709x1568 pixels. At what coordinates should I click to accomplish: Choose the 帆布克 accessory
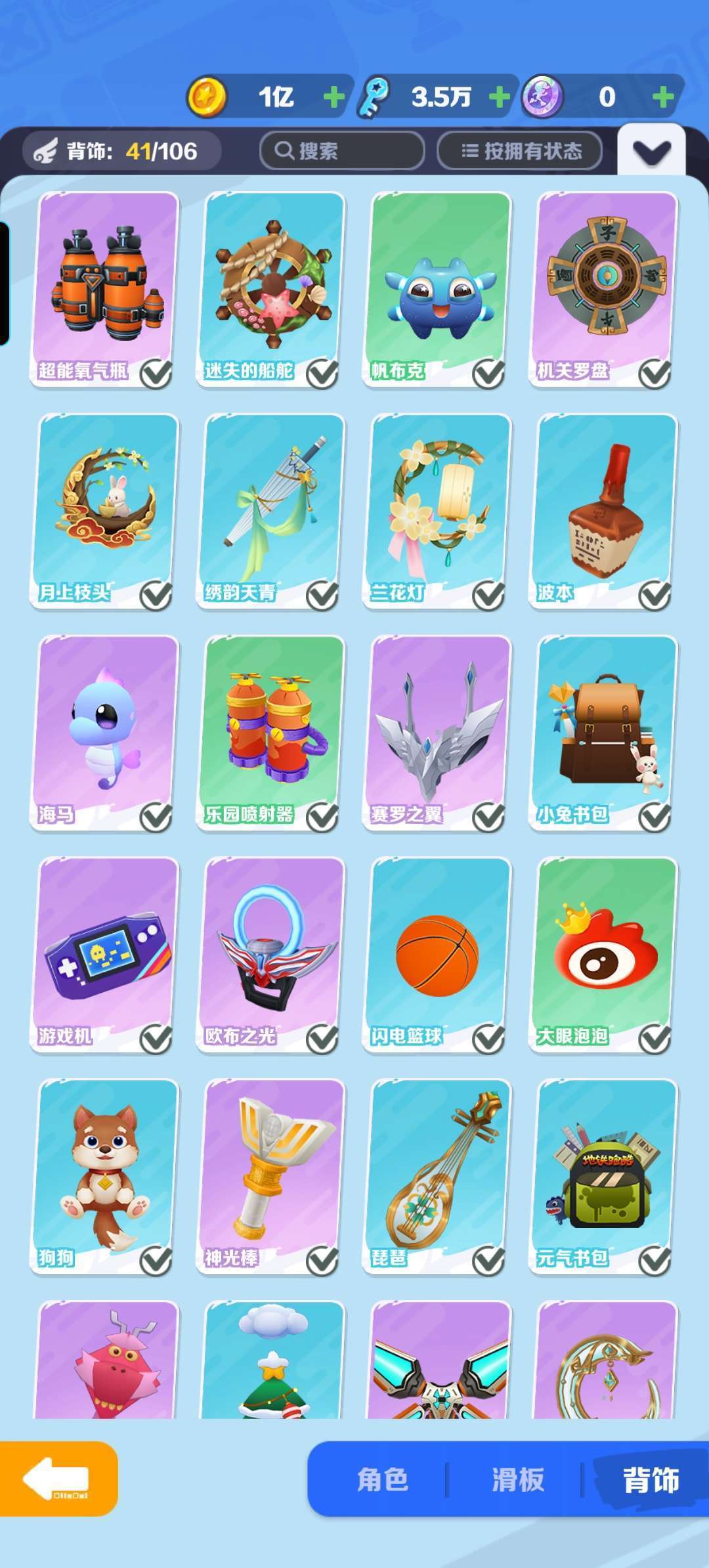[x=438, y=289]
